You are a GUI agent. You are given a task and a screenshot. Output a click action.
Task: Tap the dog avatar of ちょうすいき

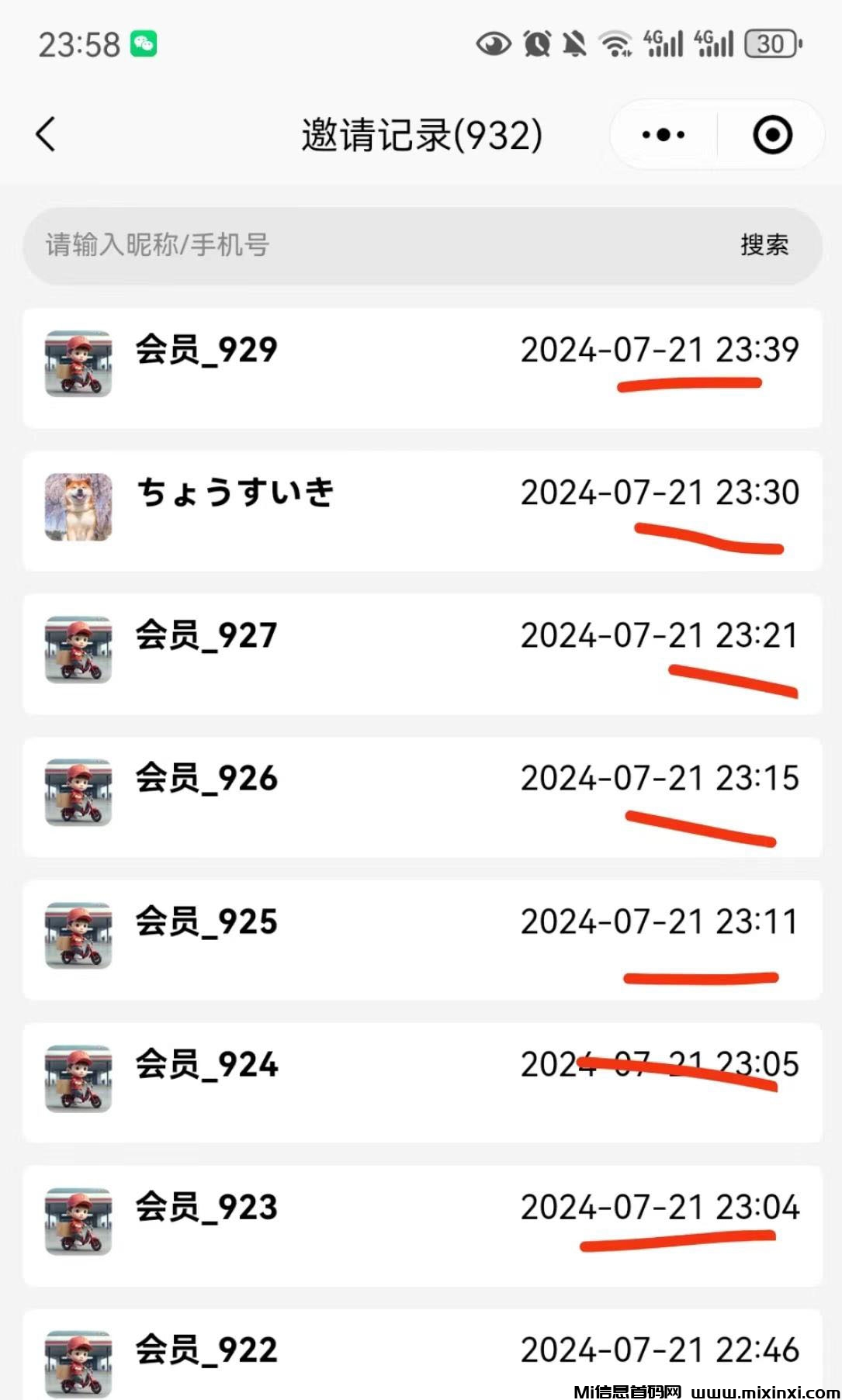click(x=78, y=508)
